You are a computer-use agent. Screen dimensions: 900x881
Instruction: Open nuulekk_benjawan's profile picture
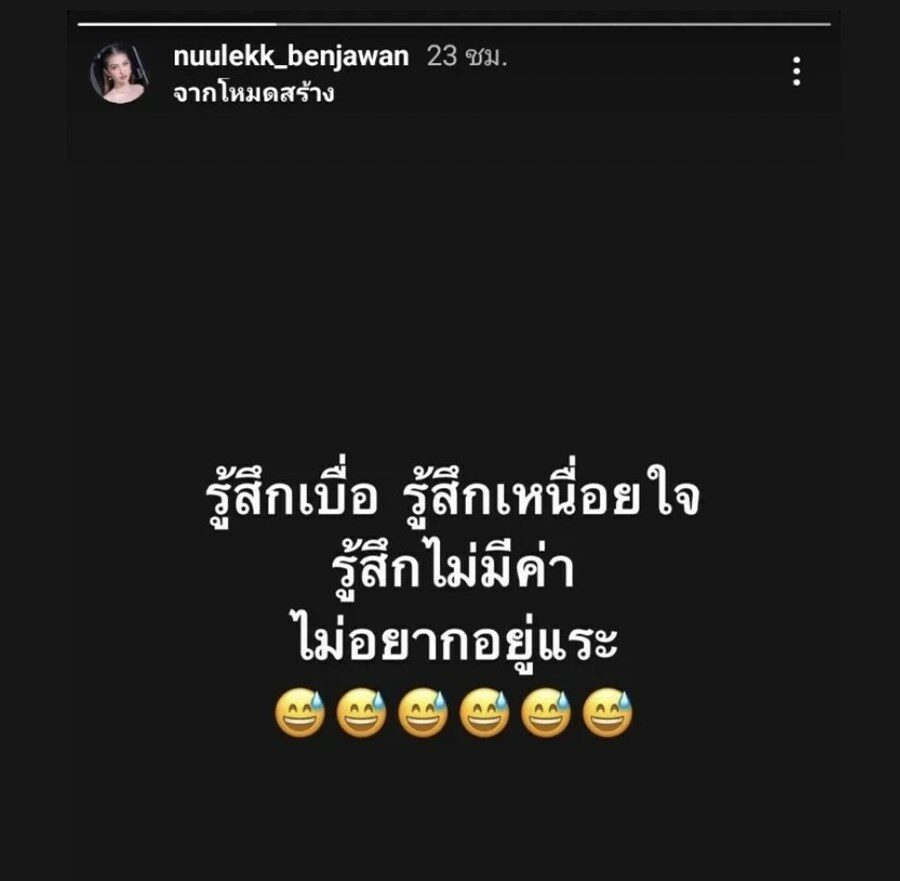coord(119,72)
